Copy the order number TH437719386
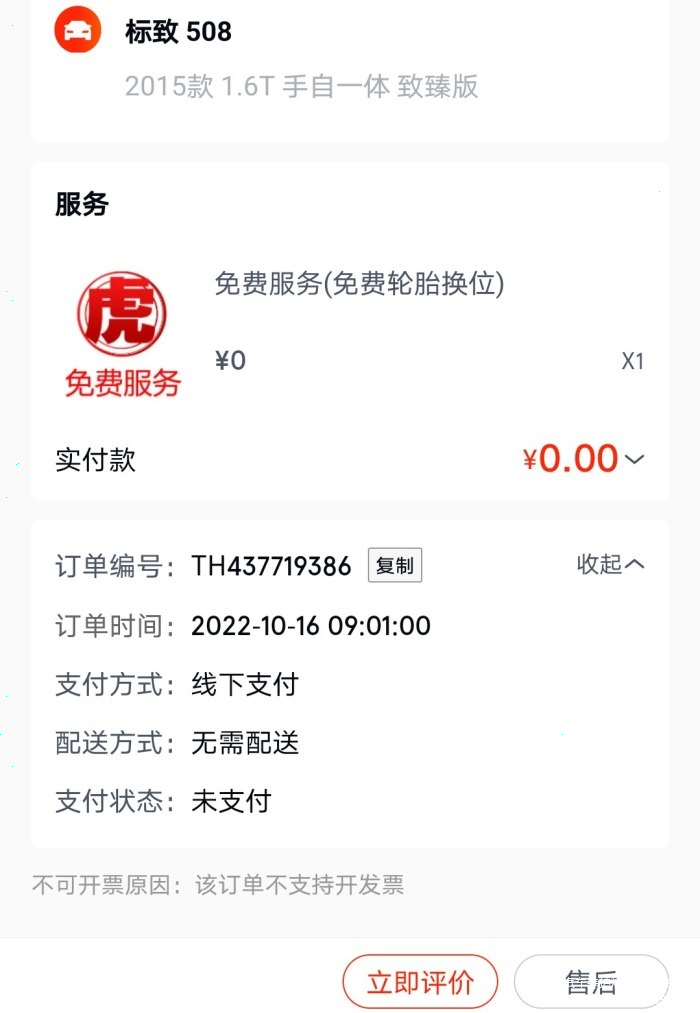 (x=395, y=566)
